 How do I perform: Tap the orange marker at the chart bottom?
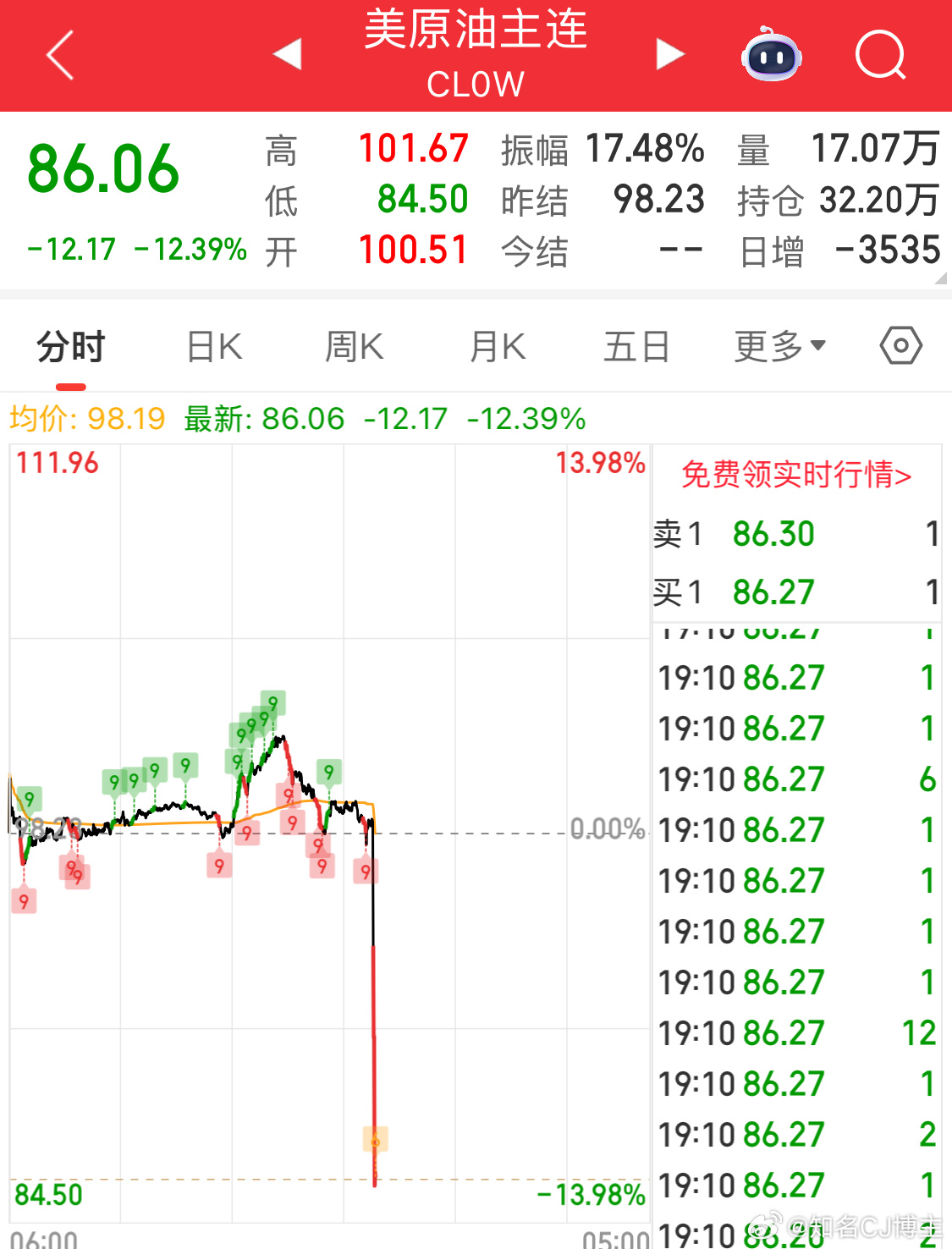375,1141
